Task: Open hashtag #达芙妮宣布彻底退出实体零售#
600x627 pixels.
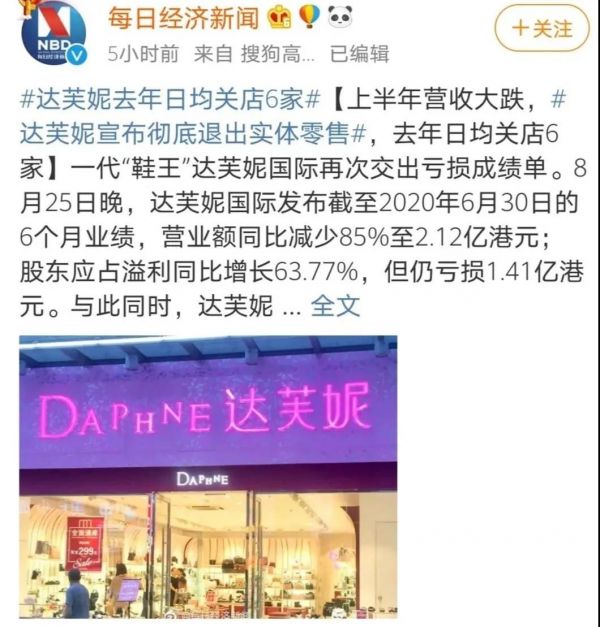Action: [190, 136]
